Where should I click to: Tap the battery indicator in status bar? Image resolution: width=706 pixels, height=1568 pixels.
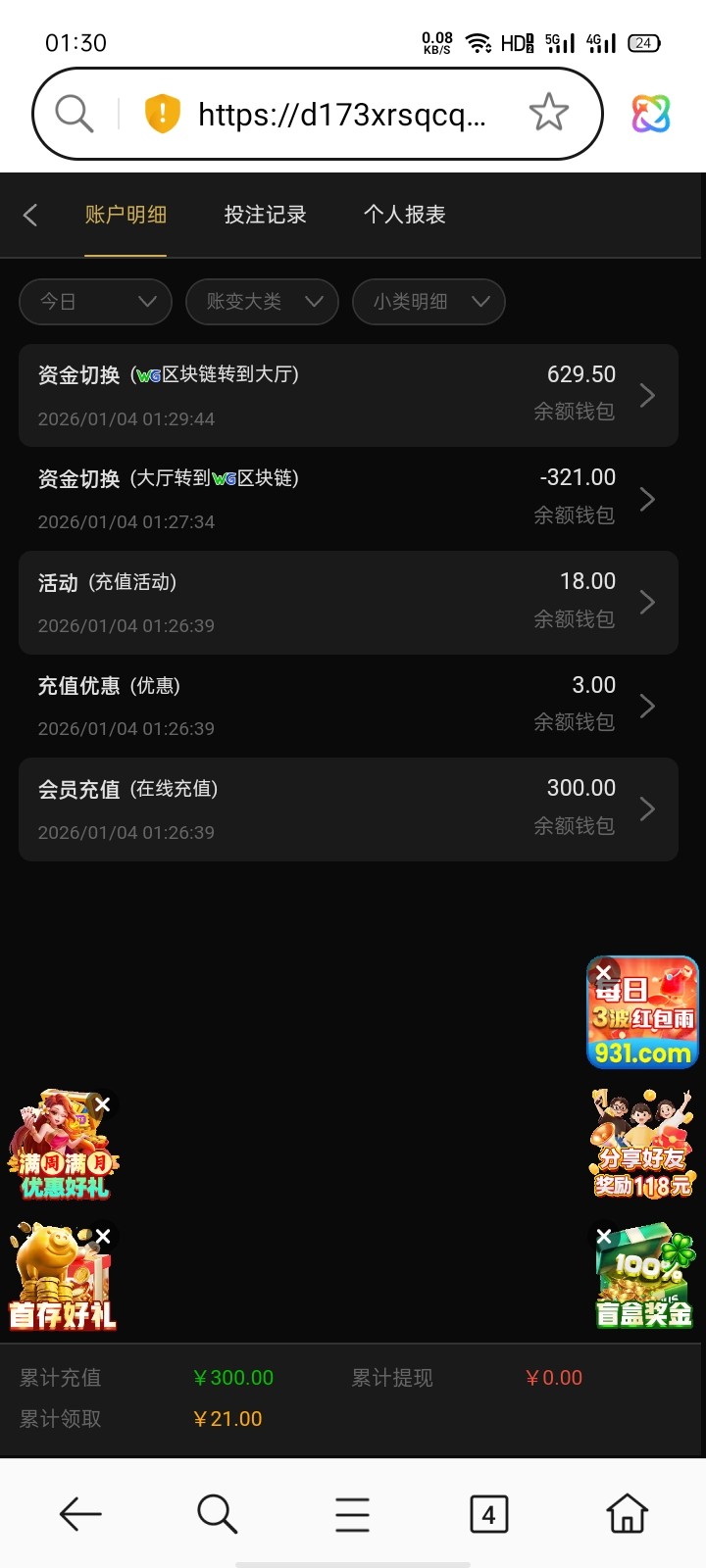[643, 42]
